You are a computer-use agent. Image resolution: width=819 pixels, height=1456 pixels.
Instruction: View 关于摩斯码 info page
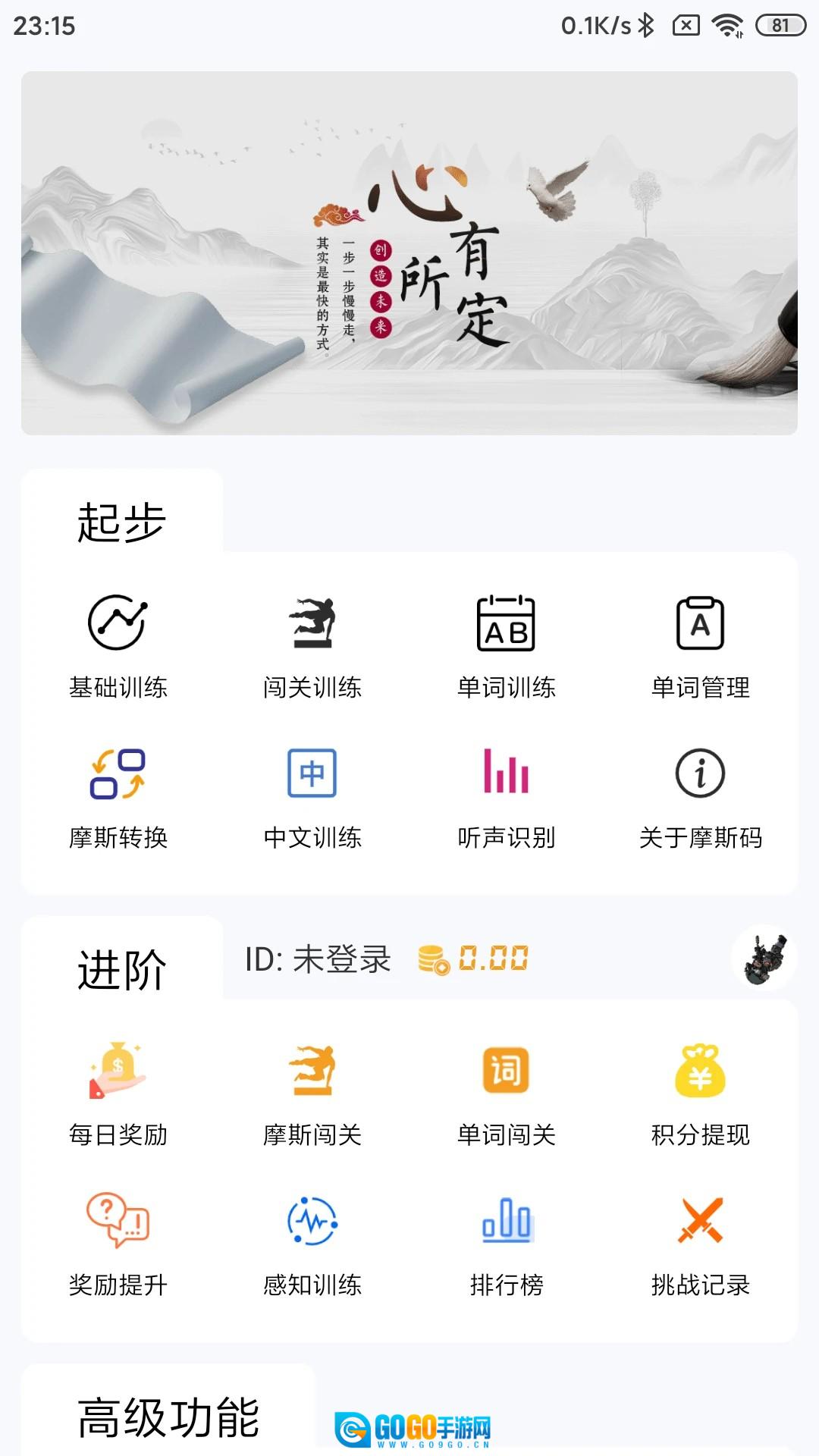click(x=700, y=796)
